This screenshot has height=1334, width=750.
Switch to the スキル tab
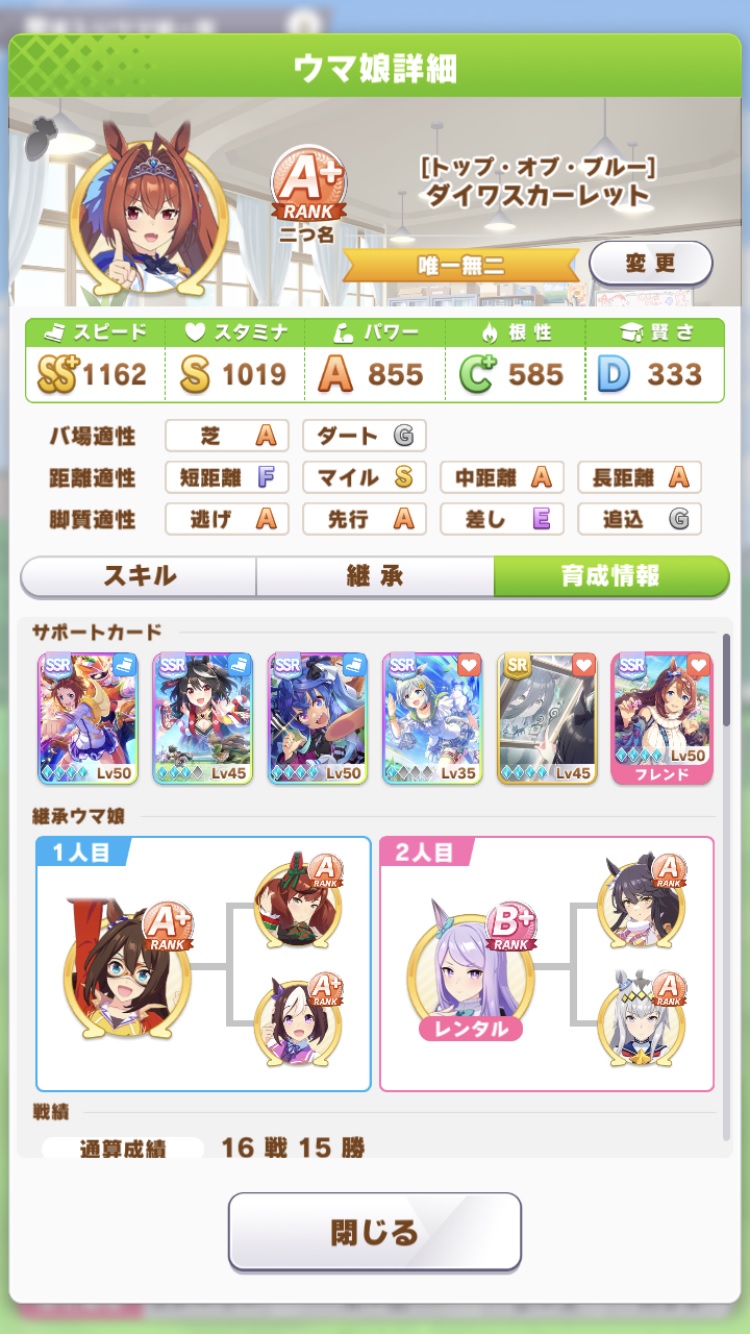[x=139, y=576]
